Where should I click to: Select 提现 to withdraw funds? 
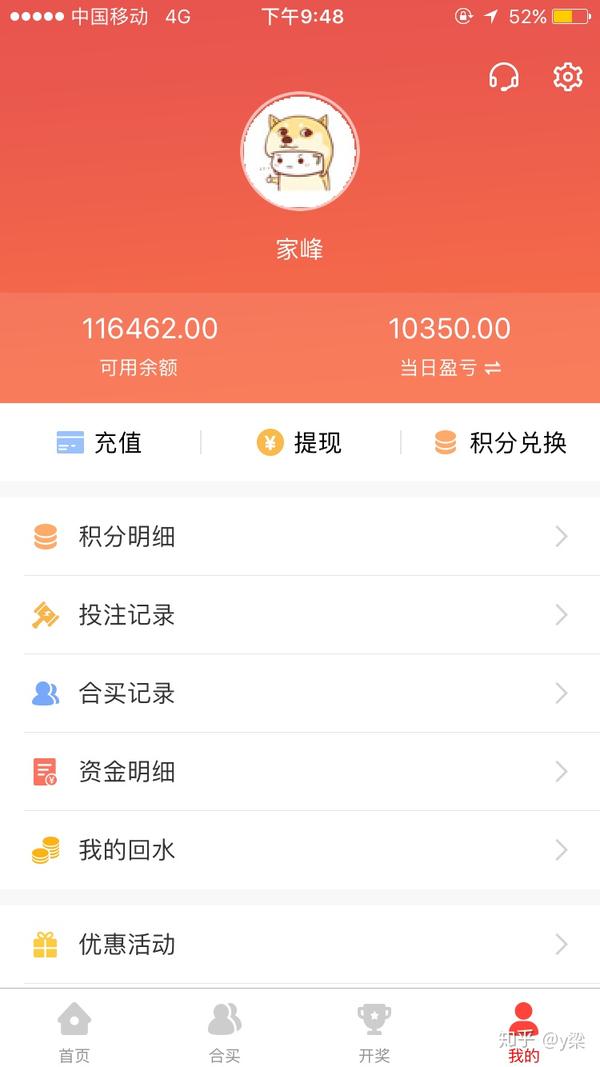(x=299, y=442)
